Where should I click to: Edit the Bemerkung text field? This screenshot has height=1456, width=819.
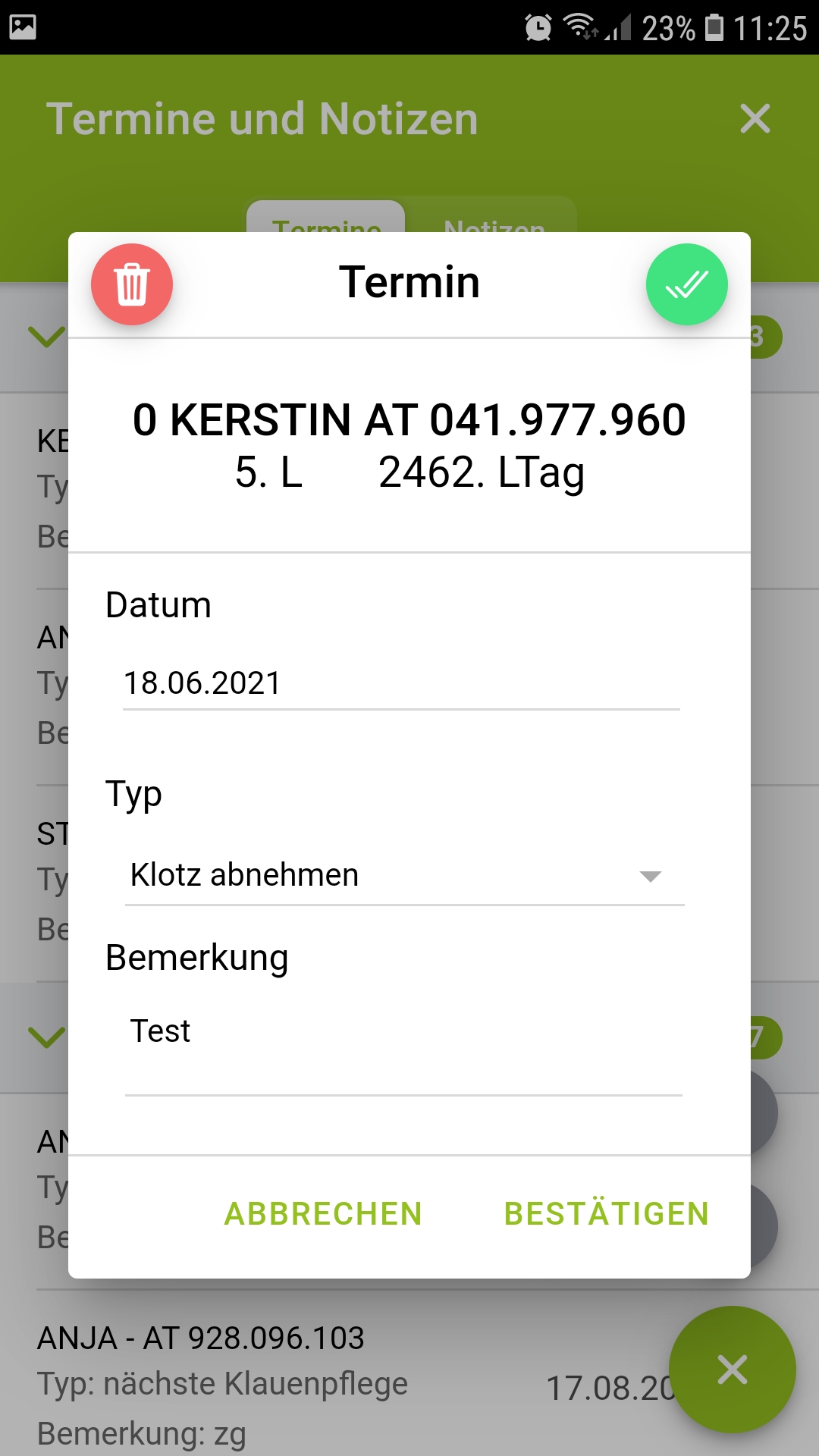point(403,1048)
